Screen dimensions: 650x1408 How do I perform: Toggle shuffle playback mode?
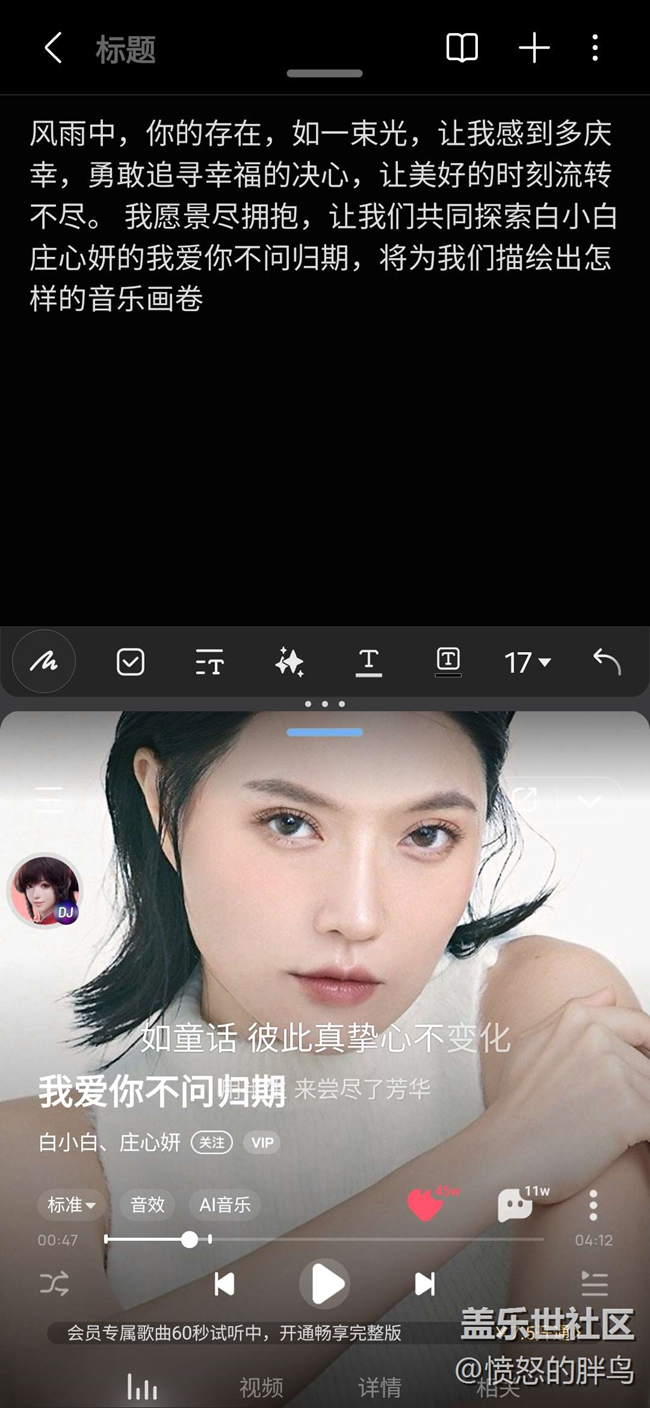tap(54, 1284)
